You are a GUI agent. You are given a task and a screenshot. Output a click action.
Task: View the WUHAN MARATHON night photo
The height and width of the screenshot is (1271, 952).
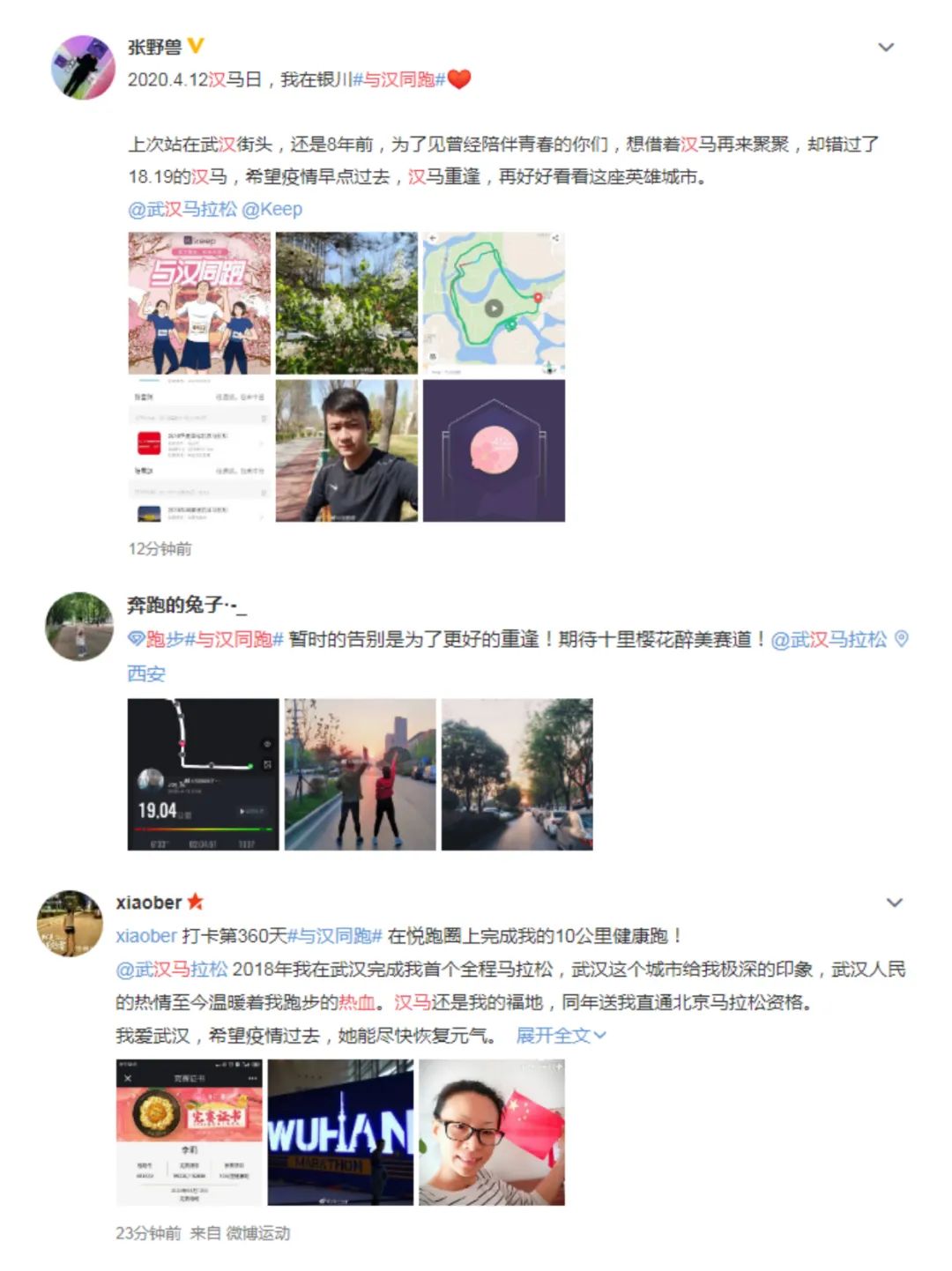point(340,1132)
